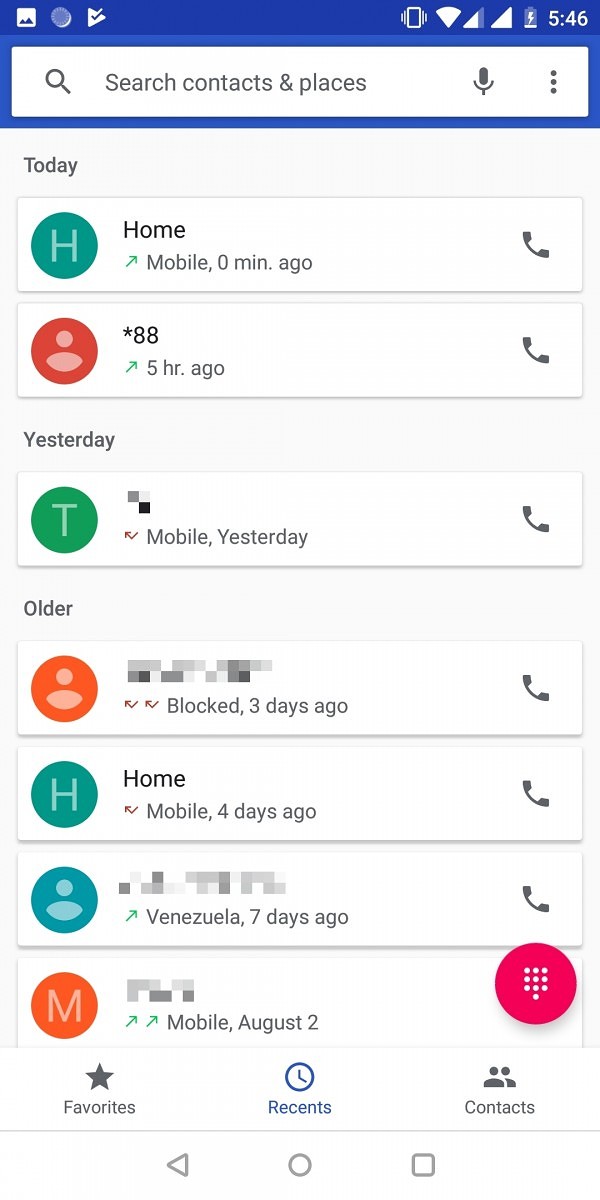Open the August 2 call entry
This screenshot has width=600, height=1200.
(260, 1003)
